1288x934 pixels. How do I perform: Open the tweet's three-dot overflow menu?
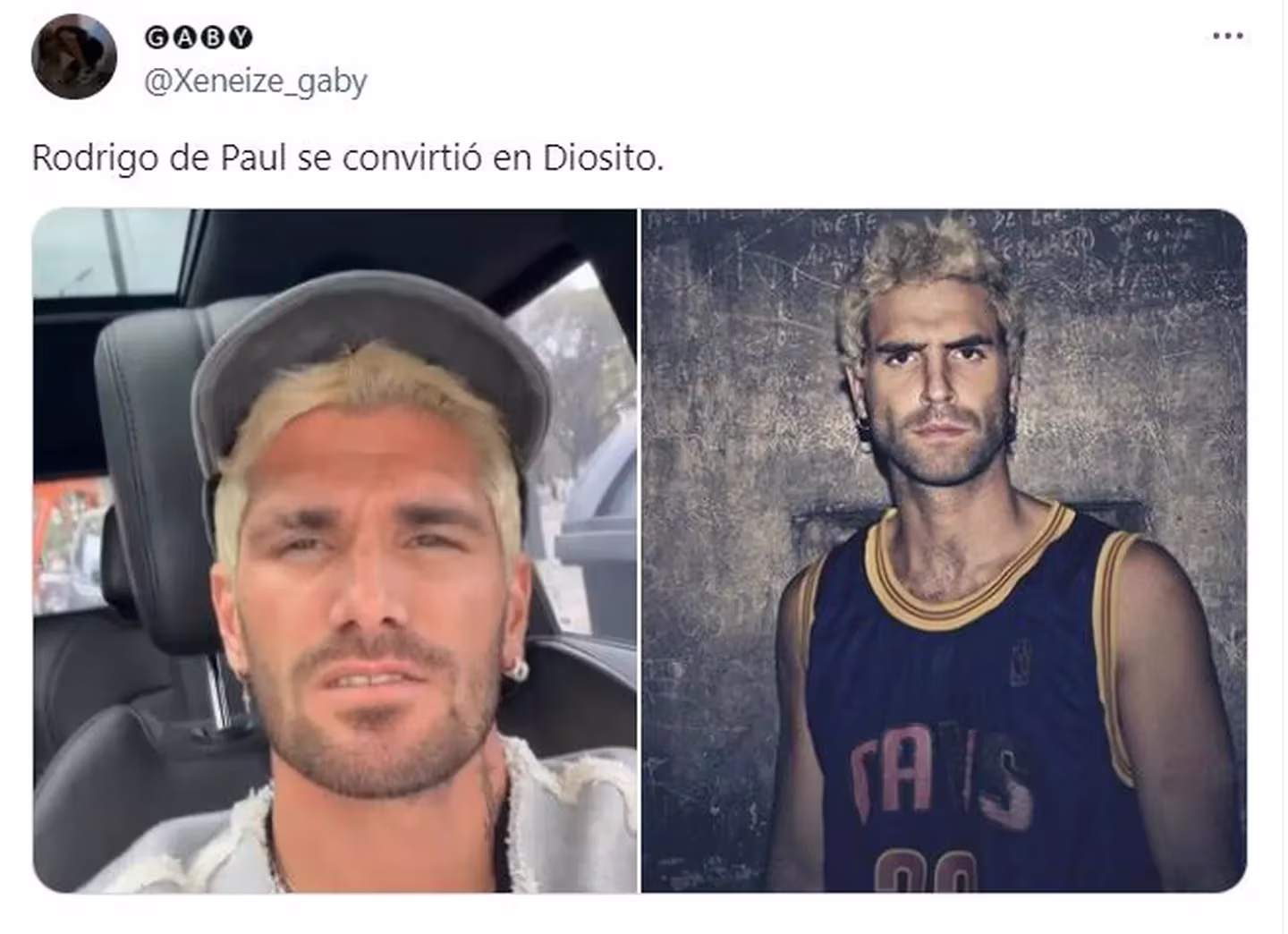(x=1227, y=36)
